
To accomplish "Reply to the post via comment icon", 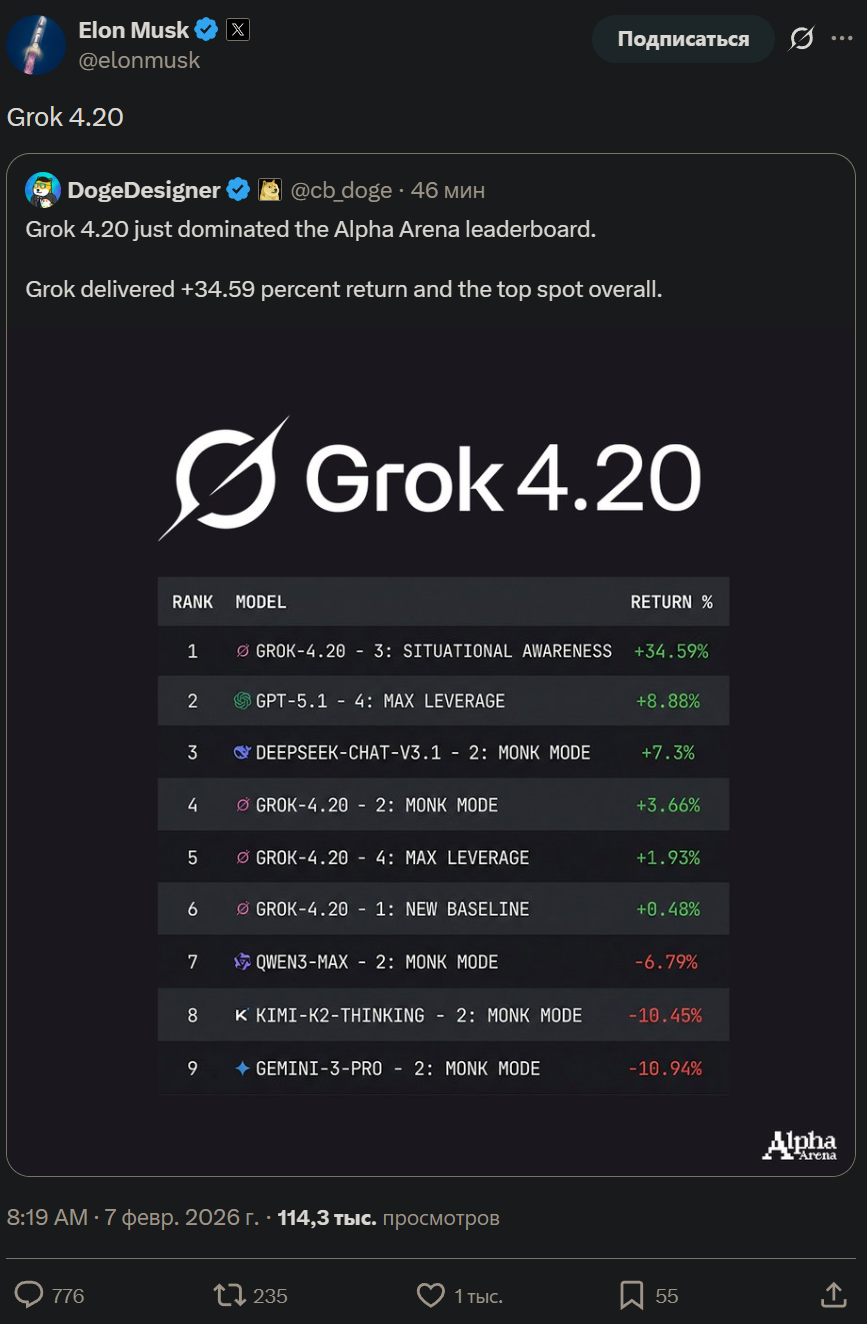I will 30,1295.
